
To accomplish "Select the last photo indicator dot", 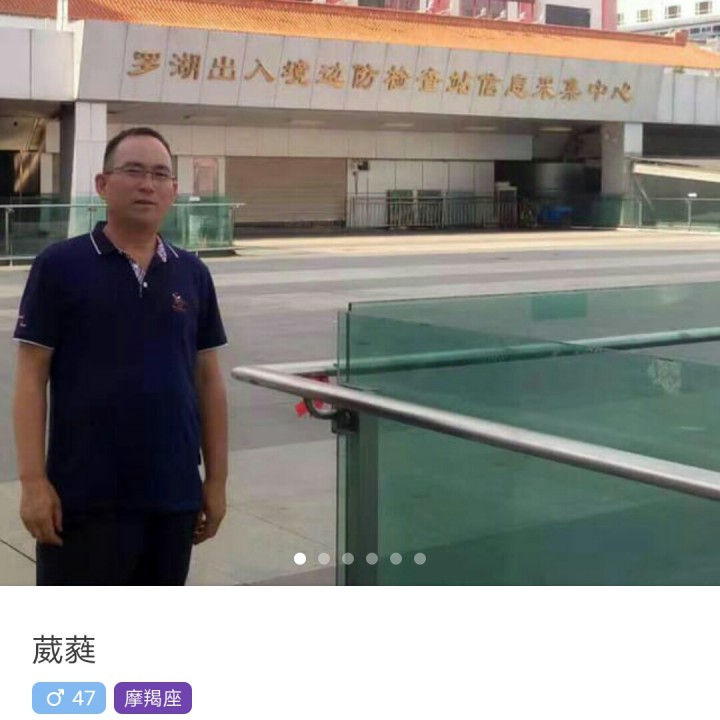I will (x=420, y=558).
